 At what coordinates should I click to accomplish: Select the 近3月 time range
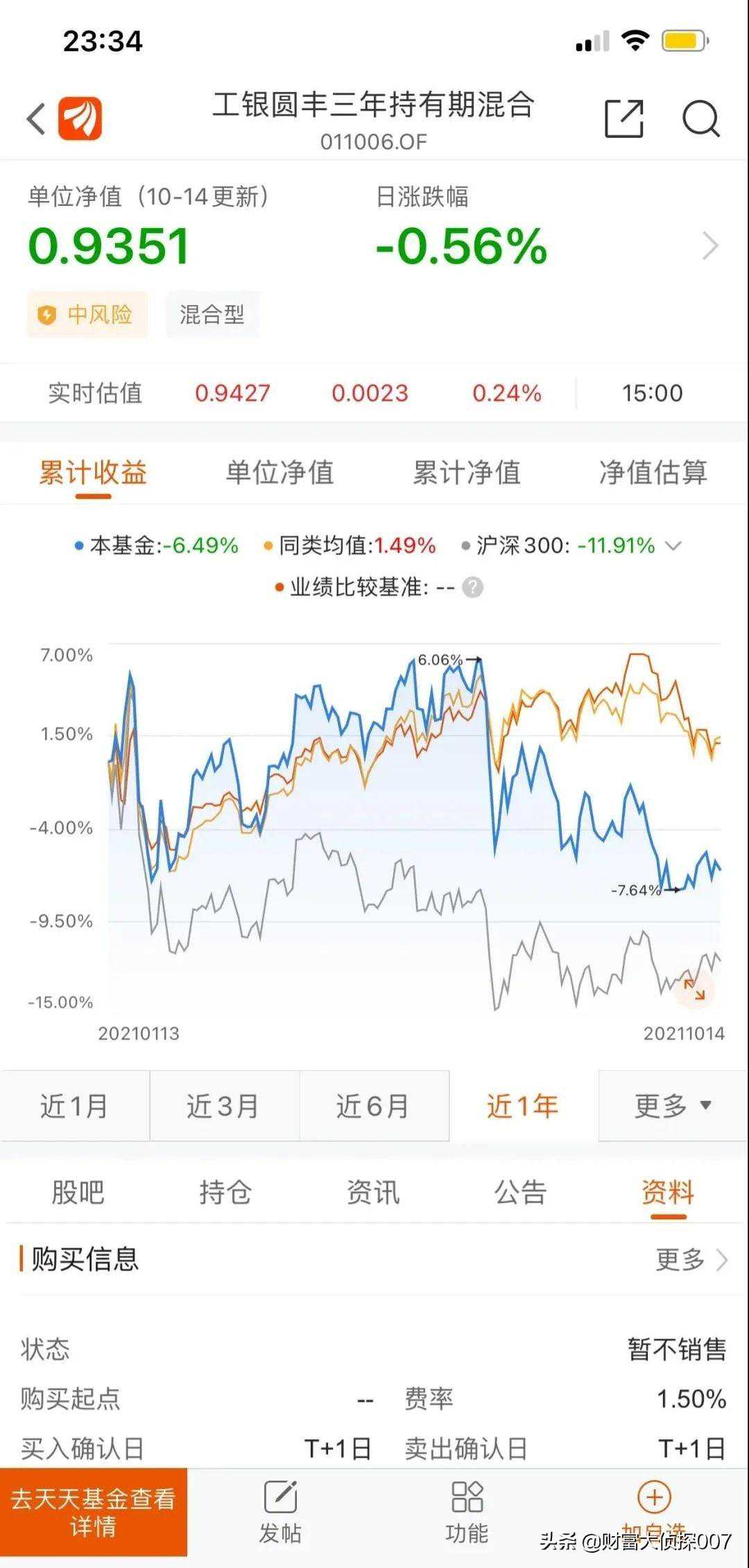(223, 1106)
